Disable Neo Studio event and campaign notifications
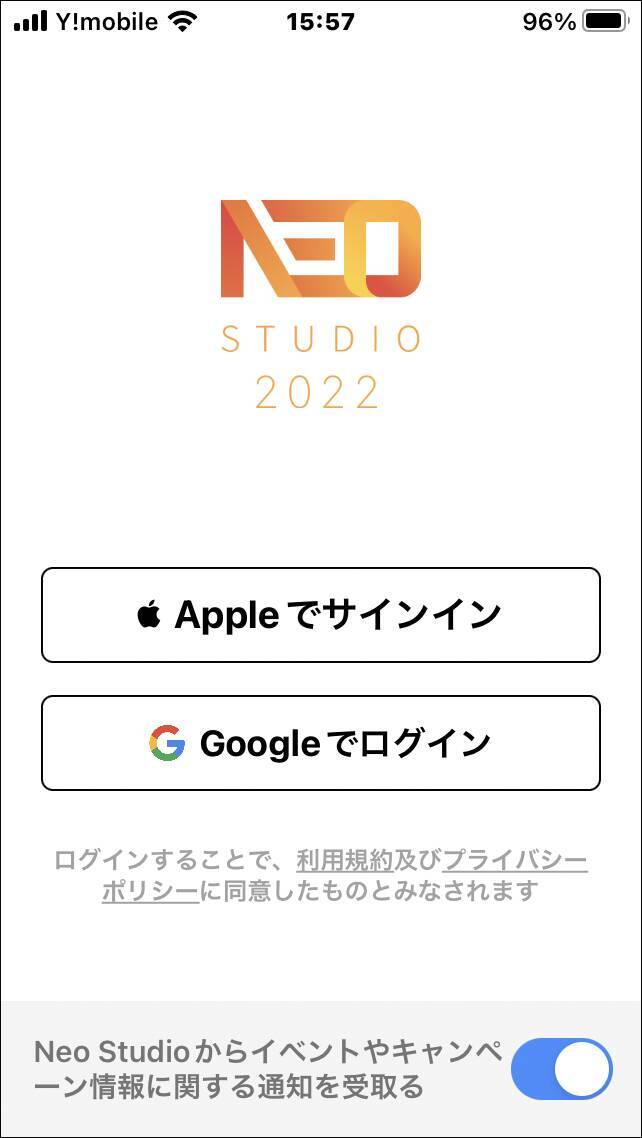642x1138 pixels. point(561,1069)
